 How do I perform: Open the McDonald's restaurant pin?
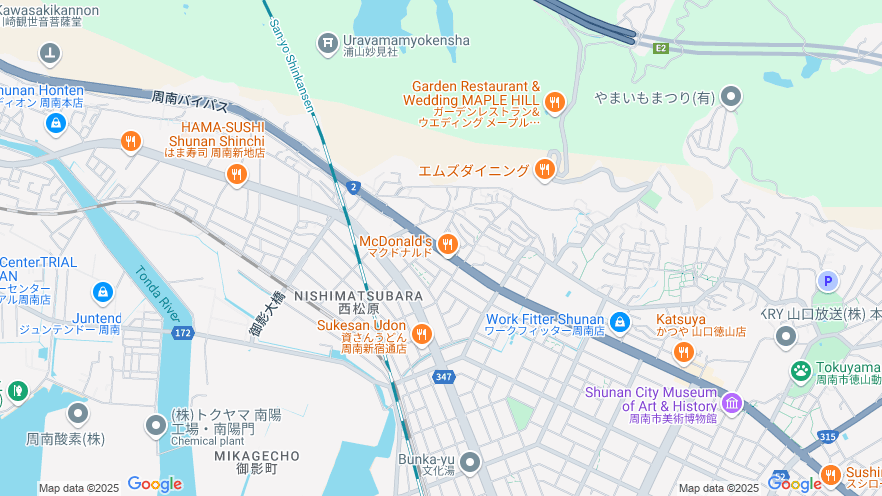click(x=448, y=243)
